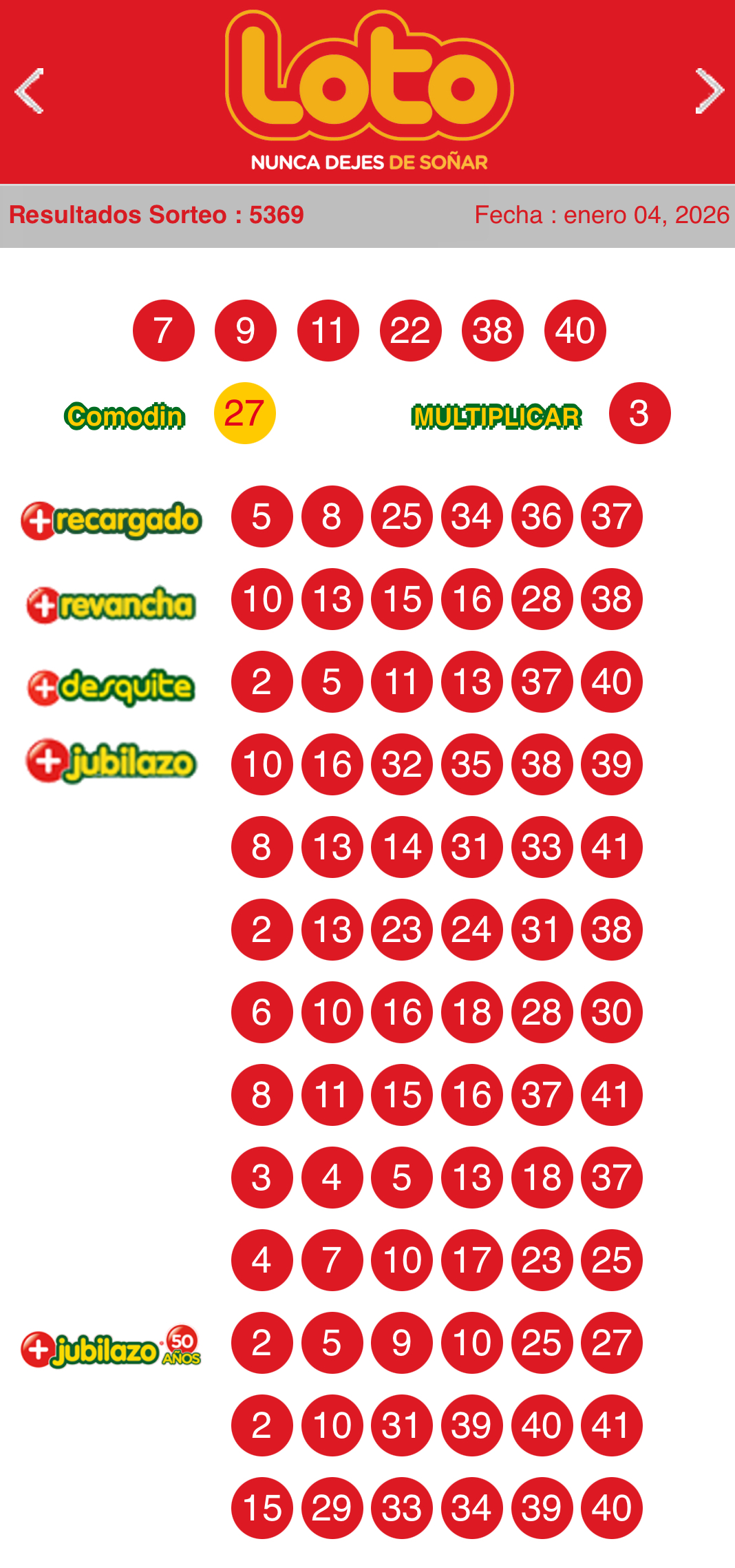Select the revancha game logo
Viewport: 735px width, 1568px height.
click(110, 604)
